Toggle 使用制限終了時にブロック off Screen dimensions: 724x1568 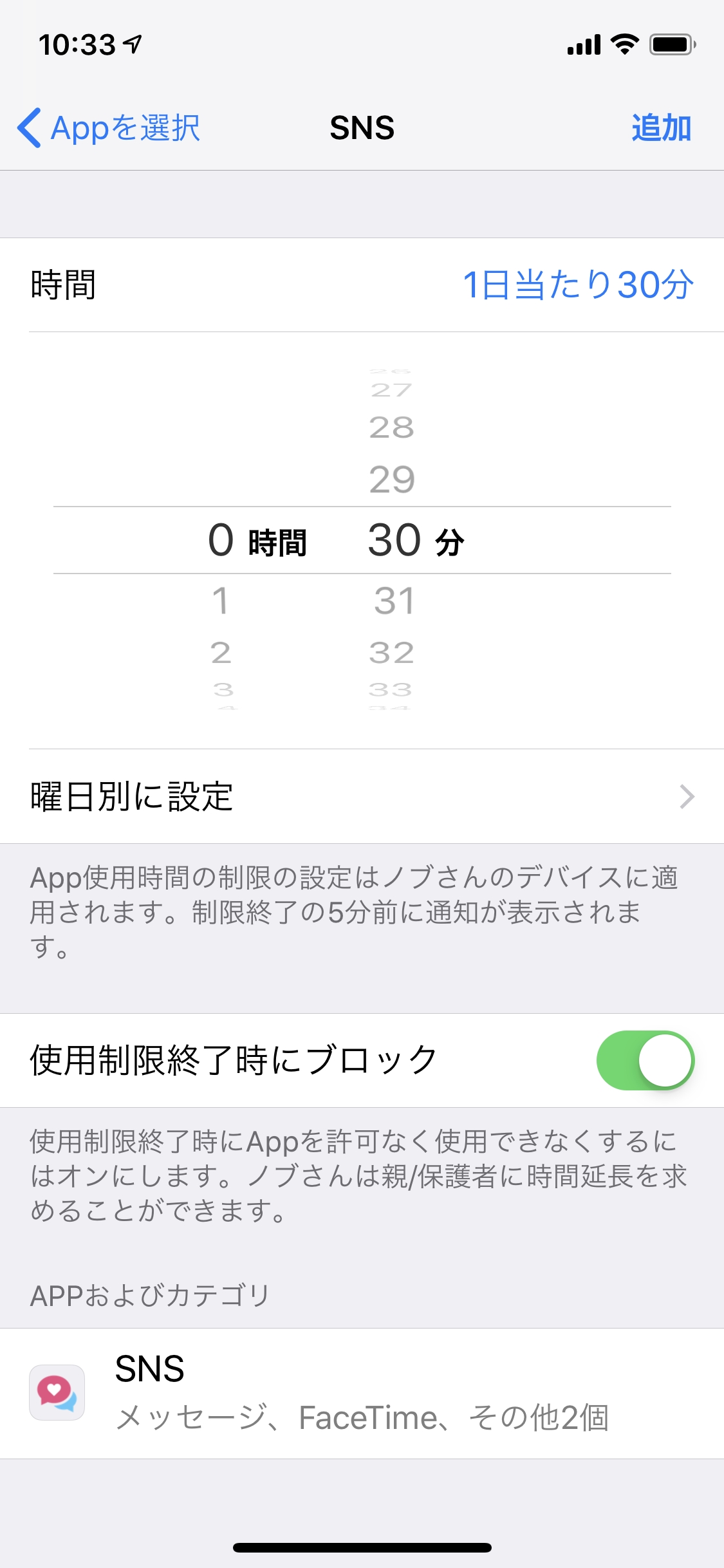[645, 1060]
